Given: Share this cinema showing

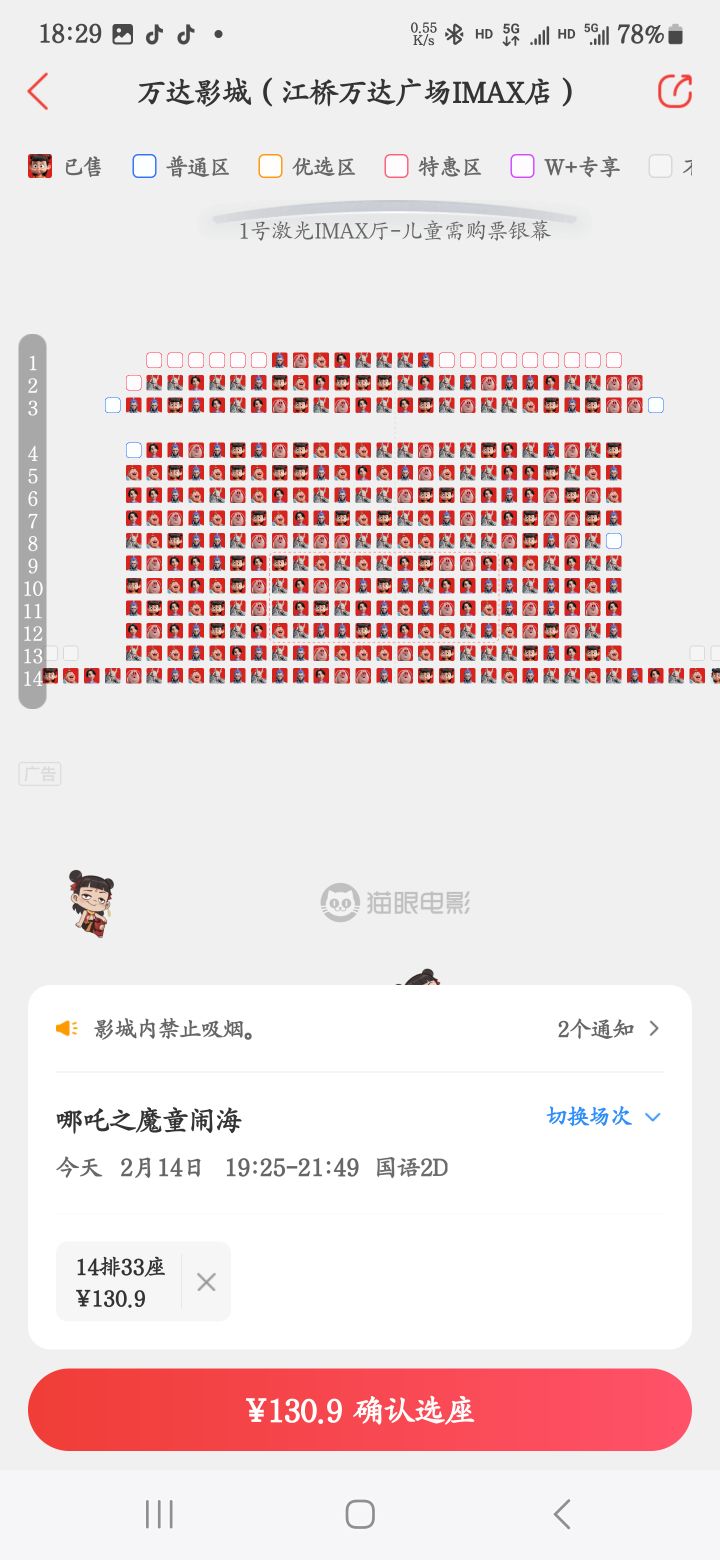Looking at the screenshot, I should (675, 91).
